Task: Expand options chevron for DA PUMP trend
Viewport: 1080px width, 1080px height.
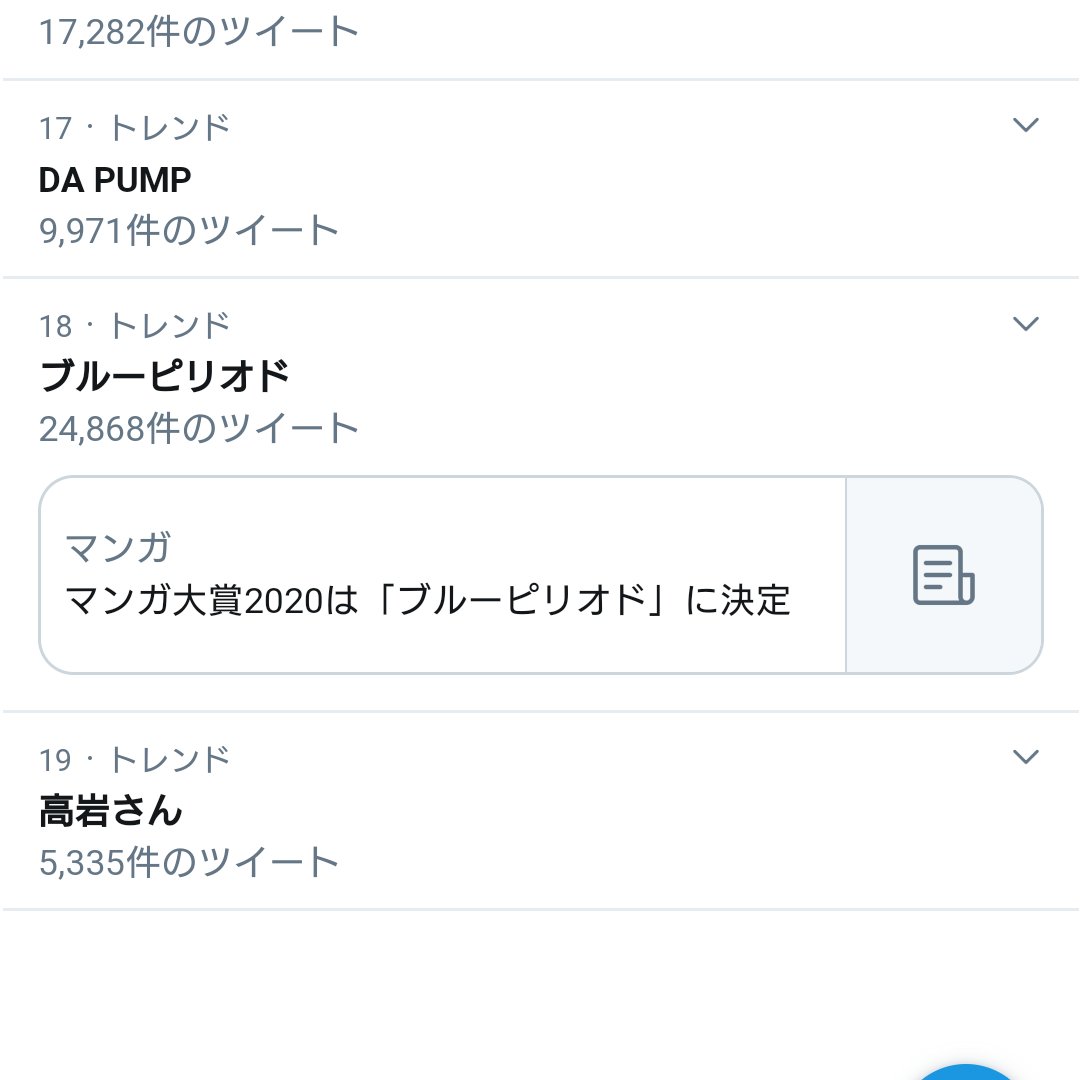Action: coord(1026,125)
